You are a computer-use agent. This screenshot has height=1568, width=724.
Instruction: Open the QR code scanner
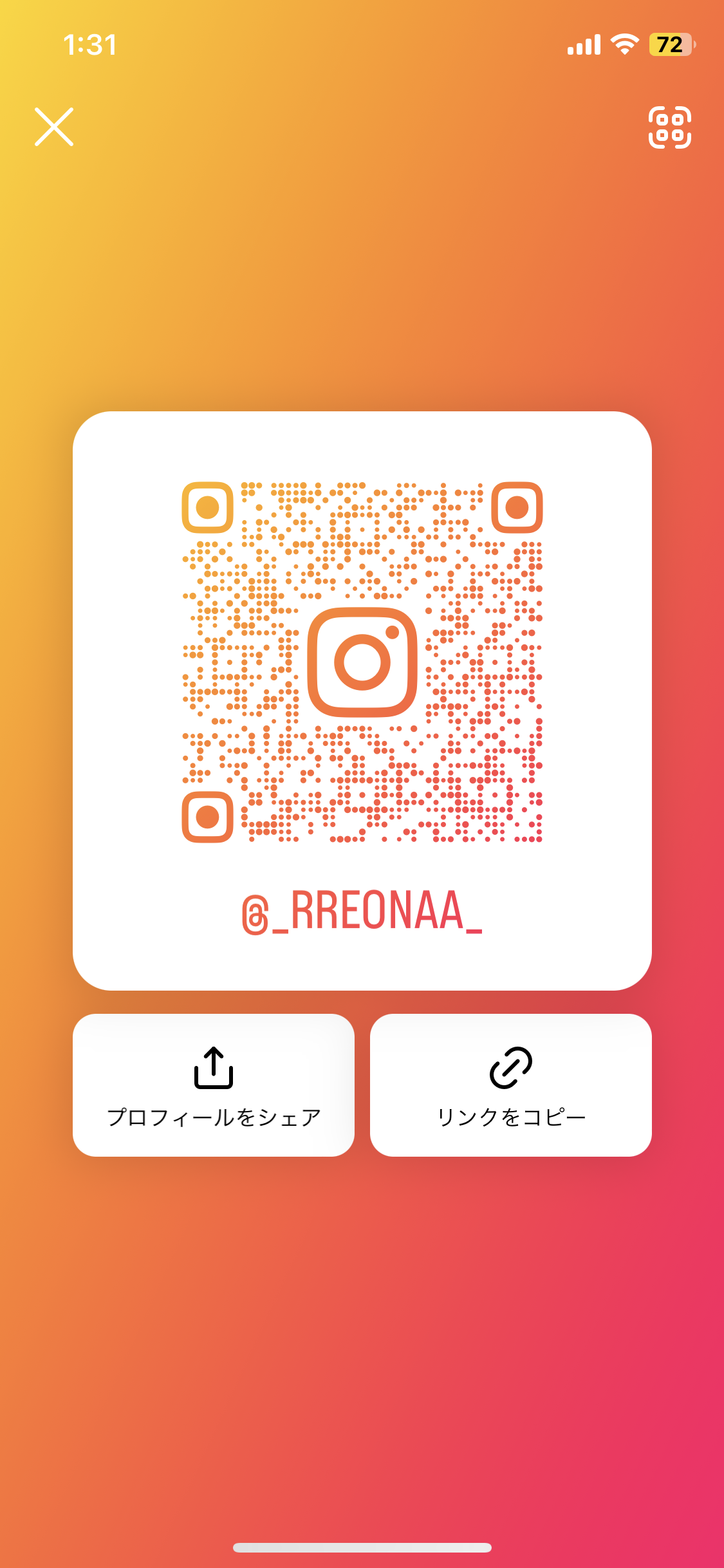[x=670, y=127]
